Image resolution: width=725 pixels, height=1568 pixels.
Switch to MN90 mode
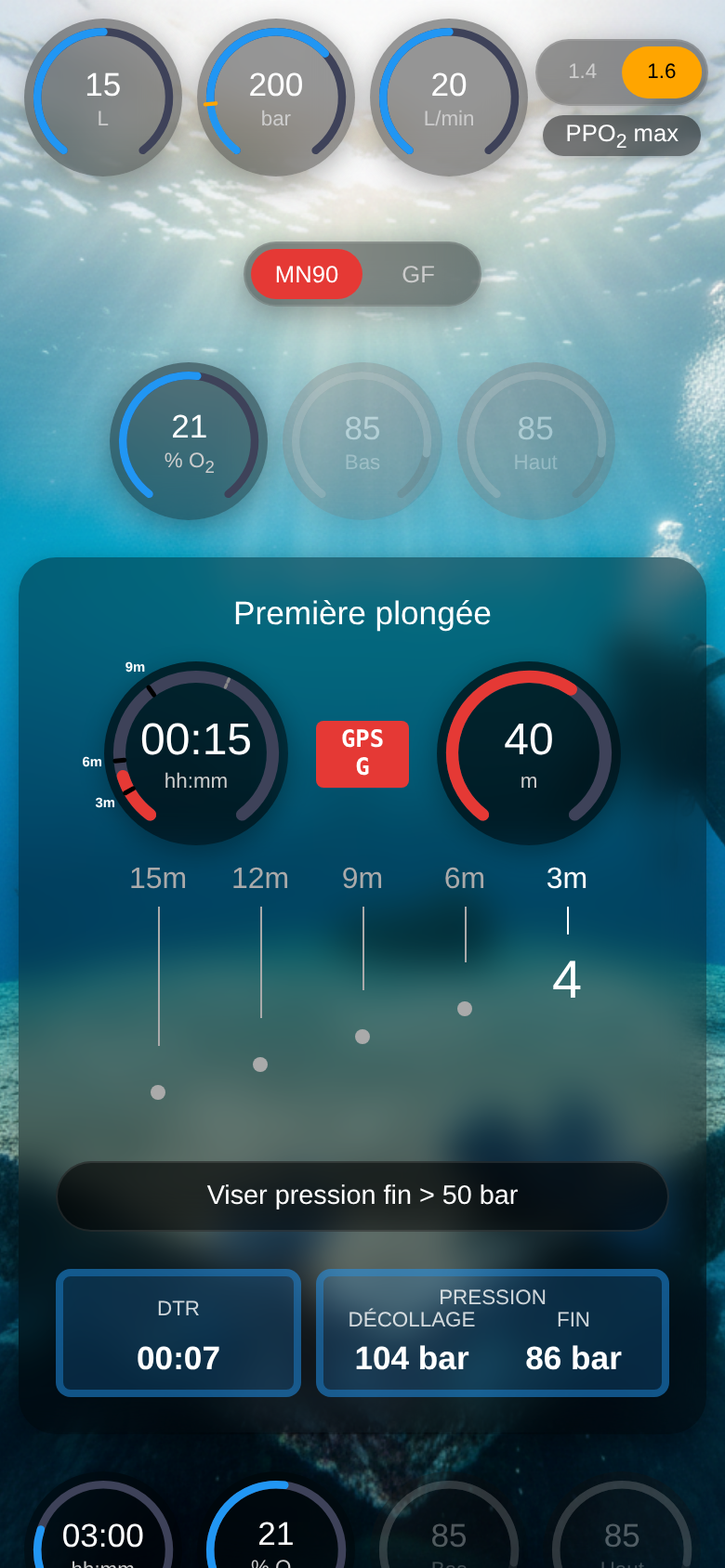(307, 274)
